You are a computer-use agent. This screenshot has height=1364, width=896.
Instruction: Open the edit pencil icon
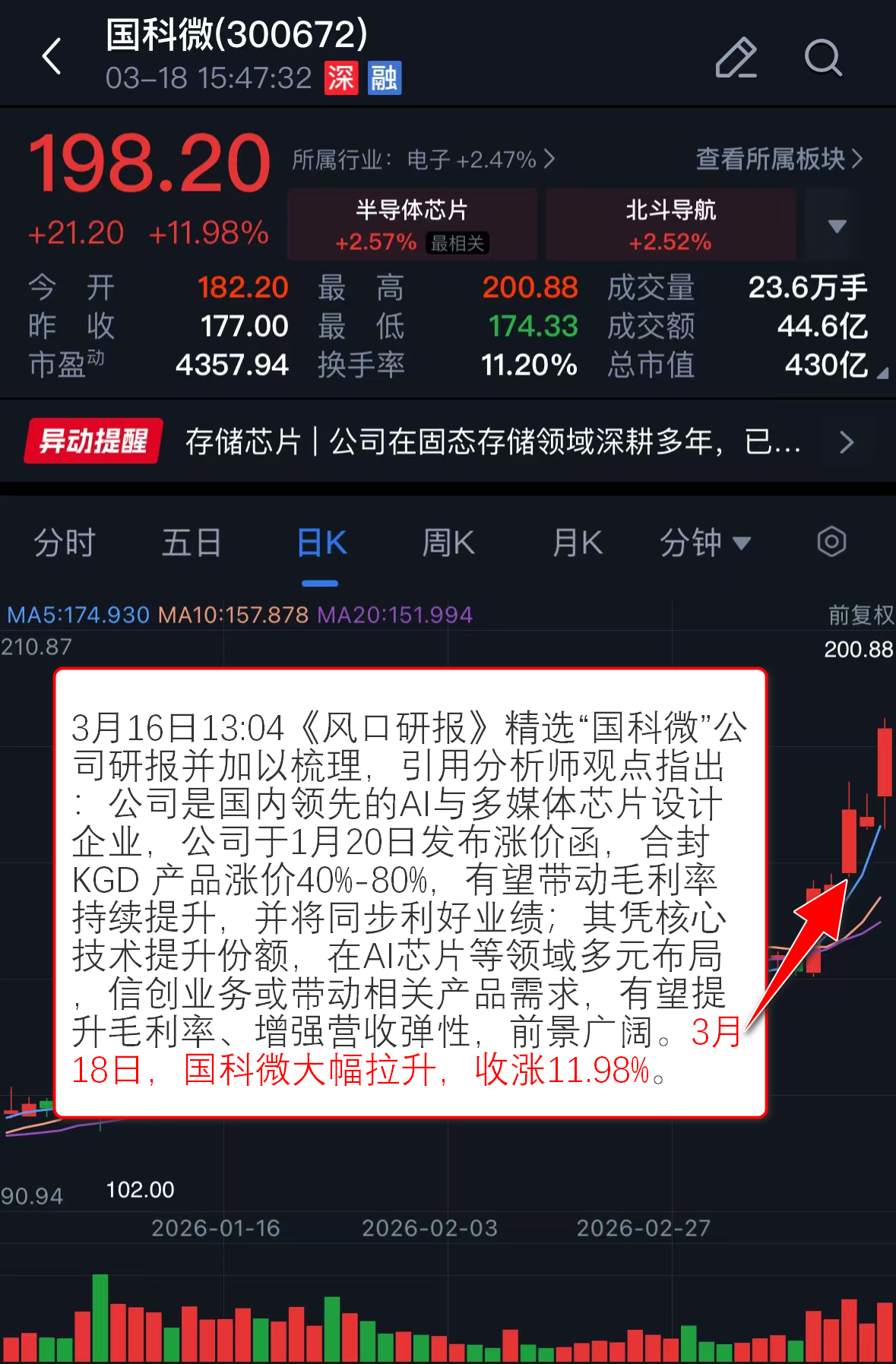tap(736, 58)
